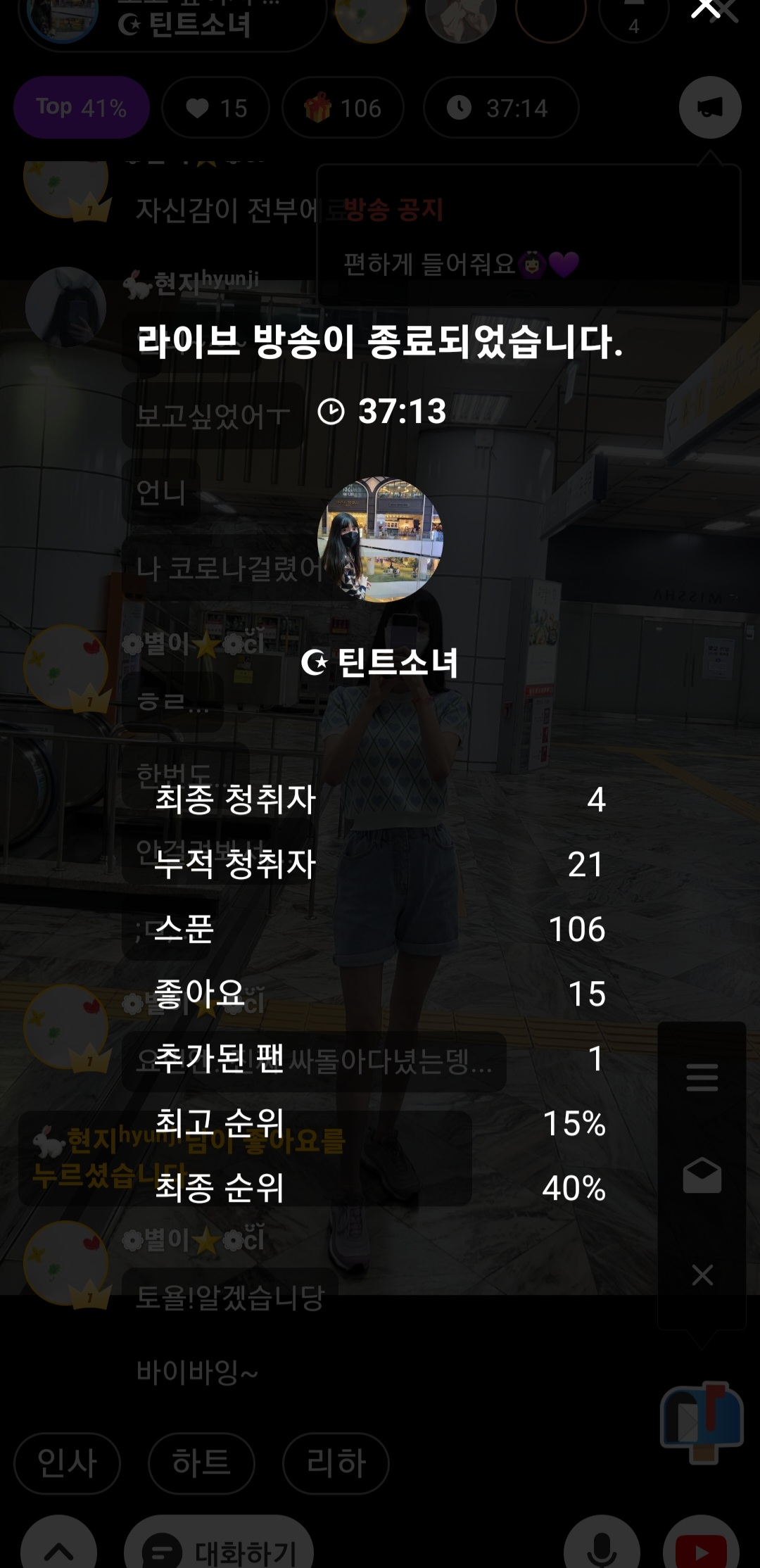This screenshot has width=760, height=1568.
Task: Open the host 틴트소녀 profile picture
Action: tap(381, 539)
